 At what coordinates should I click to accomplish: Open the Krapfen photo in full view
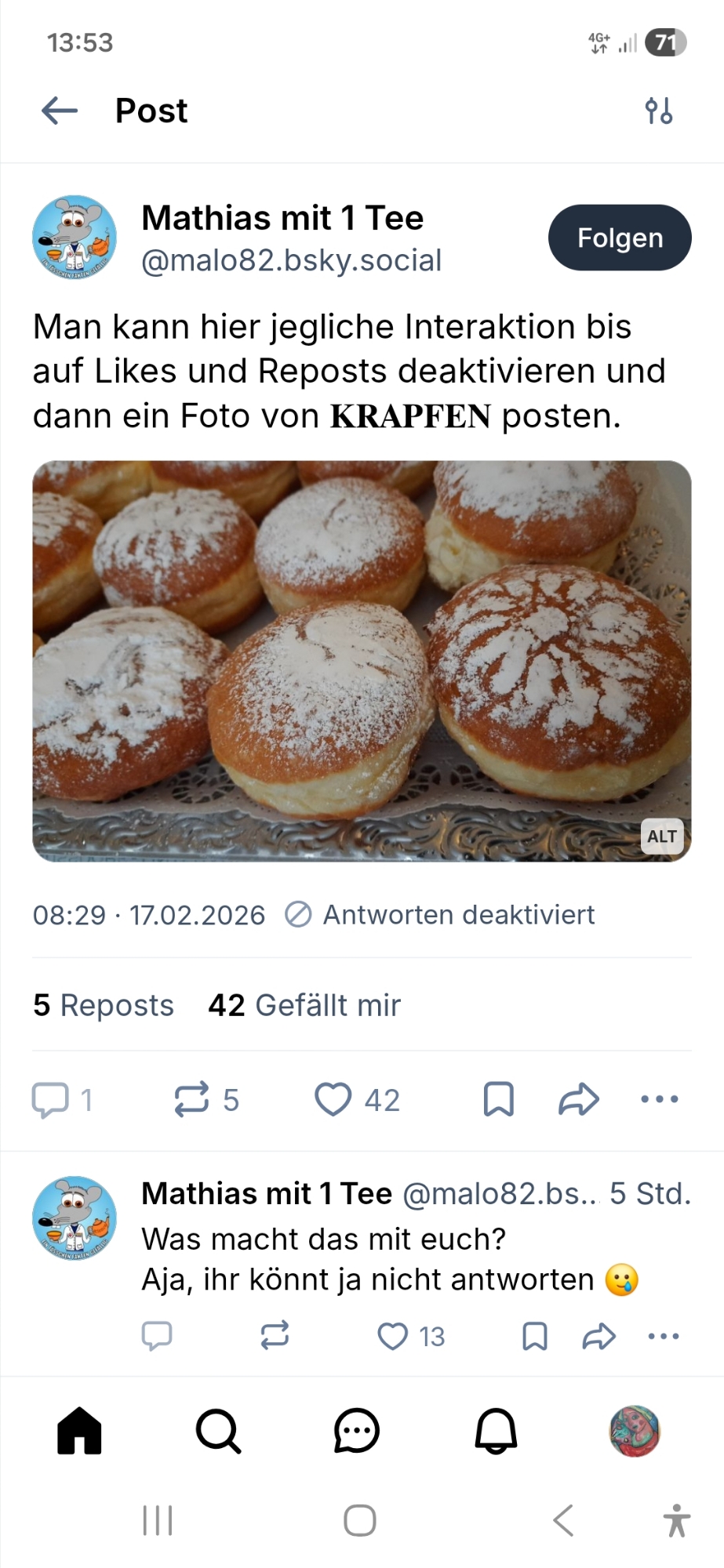(x=361, y=660)
